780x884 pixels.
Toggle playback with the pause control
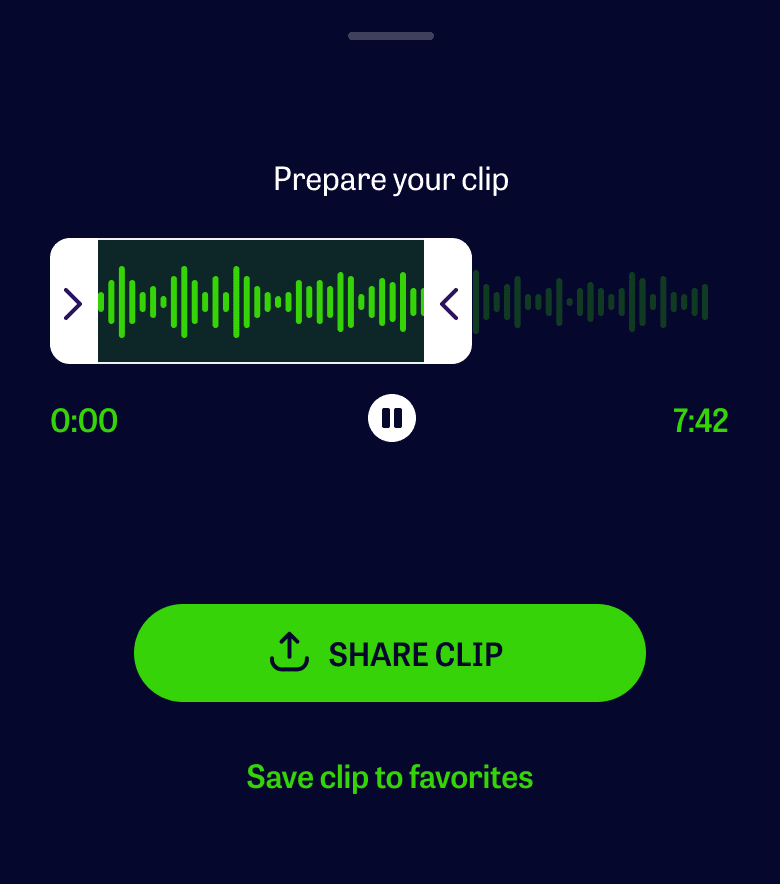[391, 418]
